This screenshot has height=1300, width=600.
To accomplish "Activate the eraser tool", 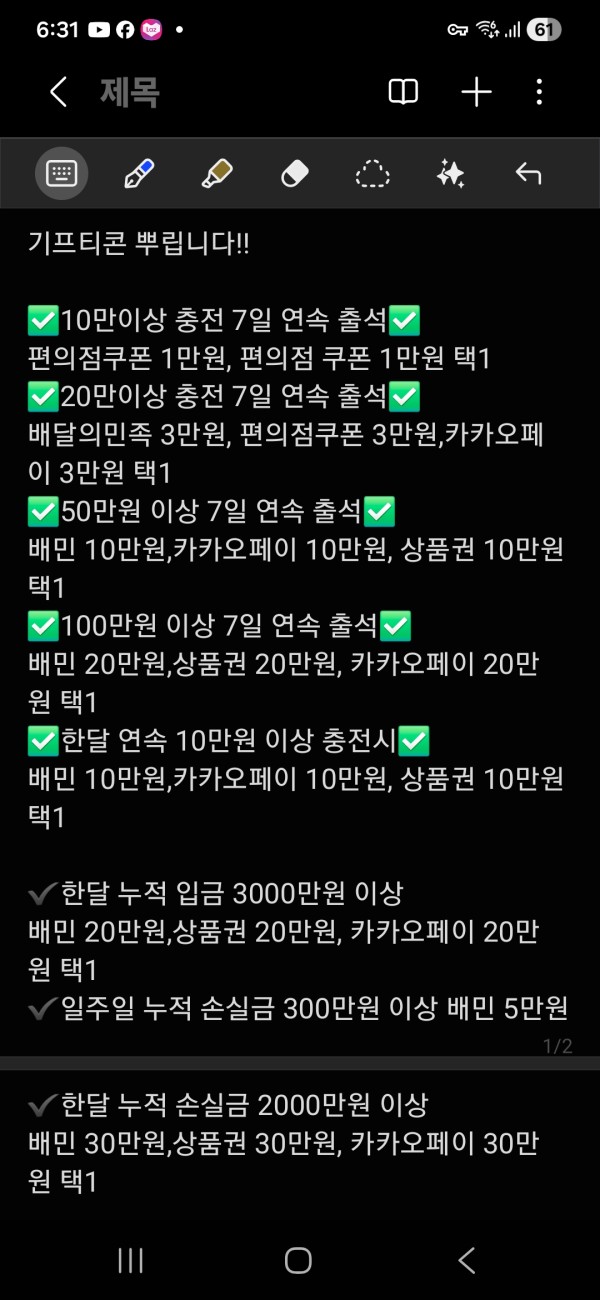I will [294, 174].
